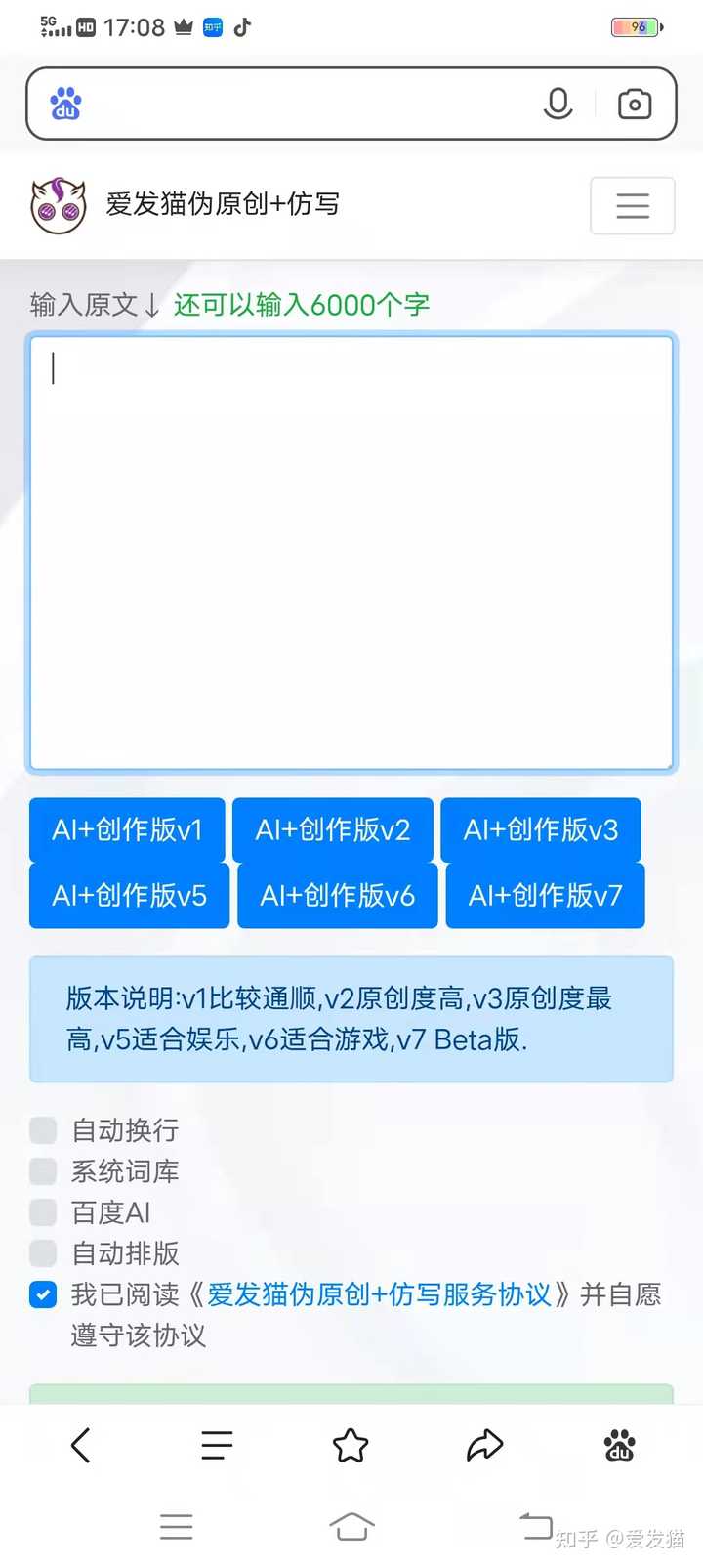Uncheck the 我已阅读 agreement checkbox

click(43, 1294)
